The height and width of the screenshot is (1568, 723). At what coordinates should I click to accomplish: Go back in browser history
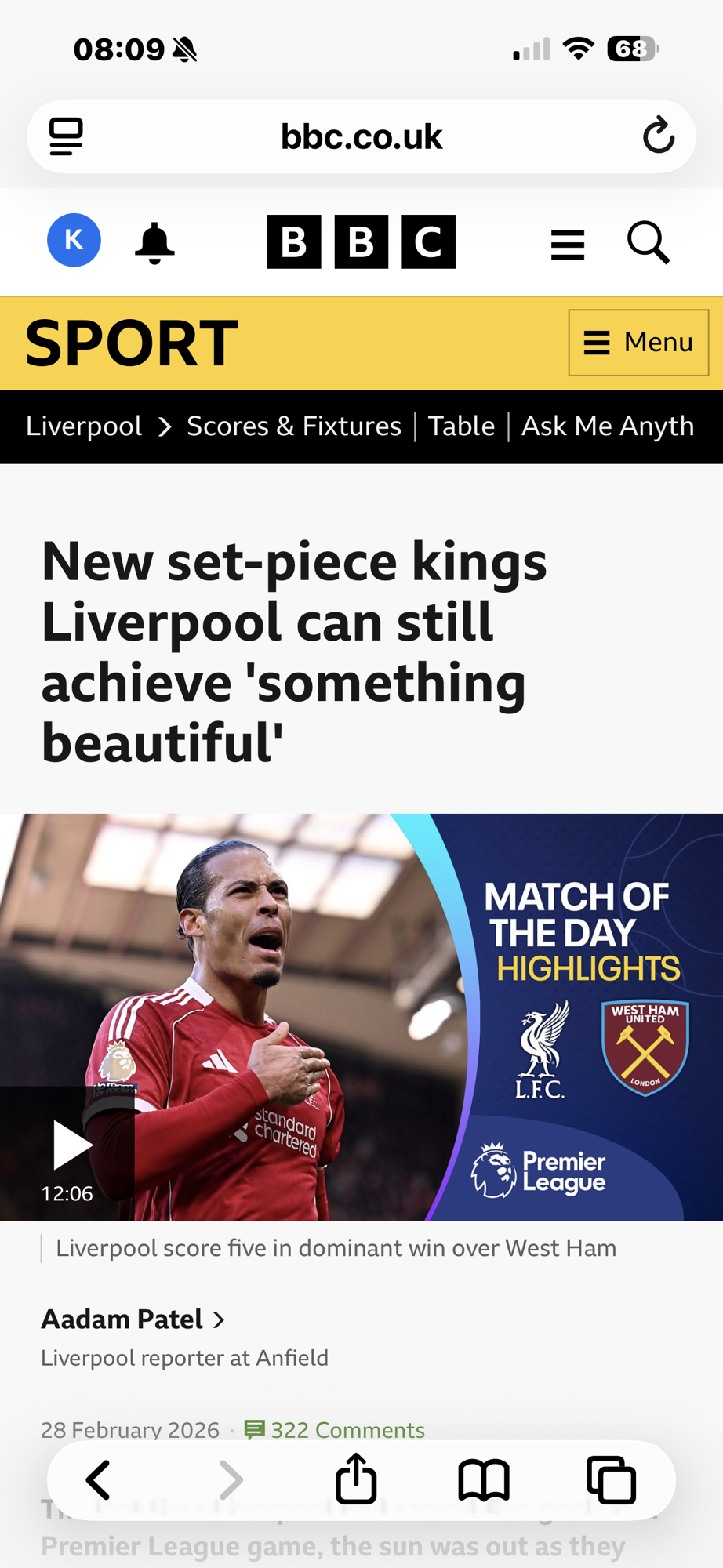click(99, 1480)
